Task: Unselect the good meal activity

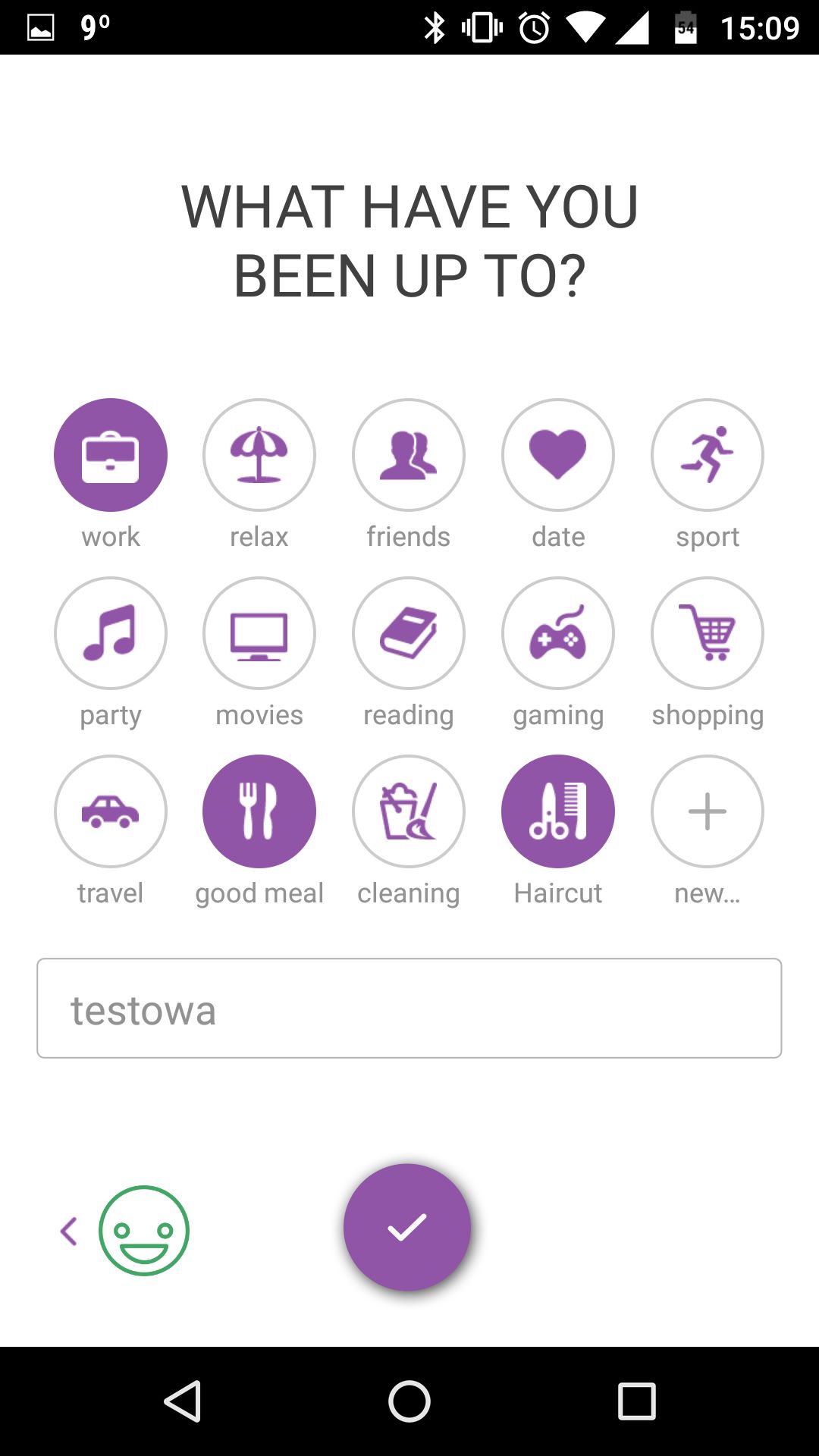Action: pyautogui.click(x=259, y=811)
